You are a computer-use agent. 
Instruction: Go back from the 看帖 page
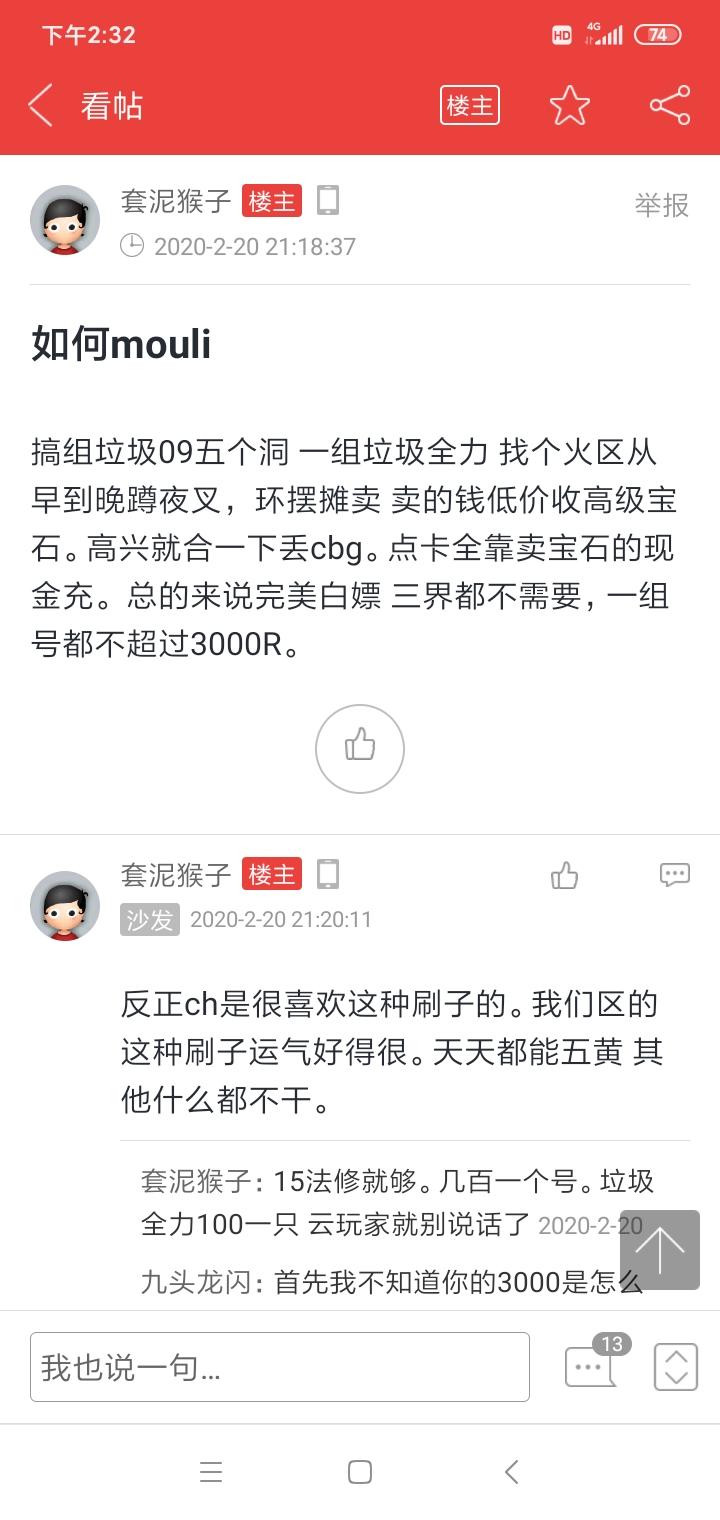40,105
